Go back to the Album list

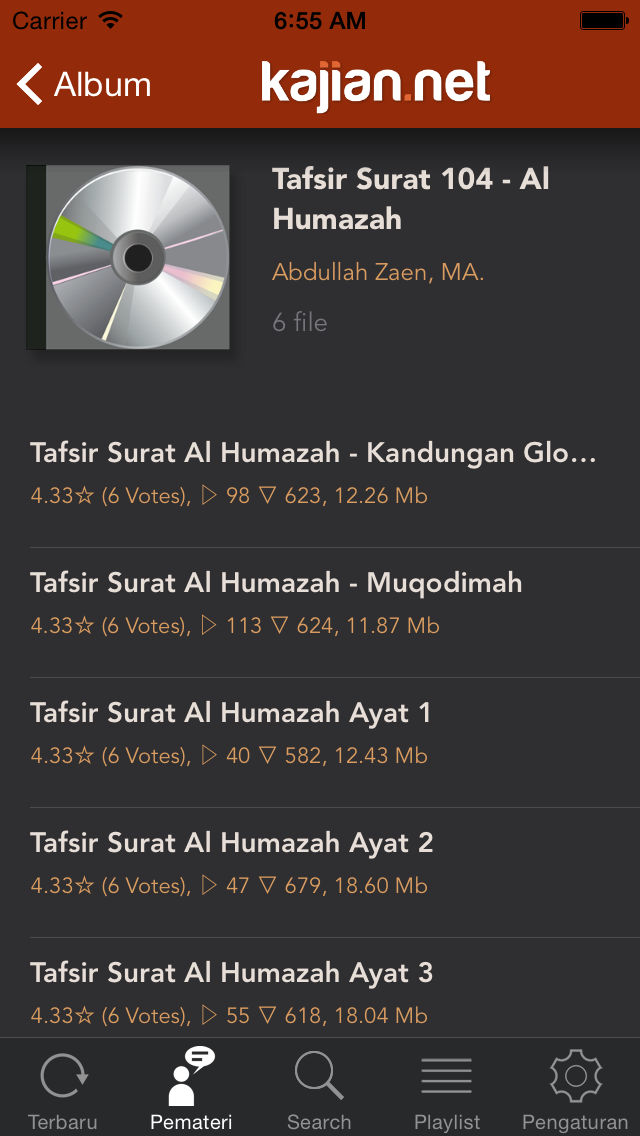[84, 85]
